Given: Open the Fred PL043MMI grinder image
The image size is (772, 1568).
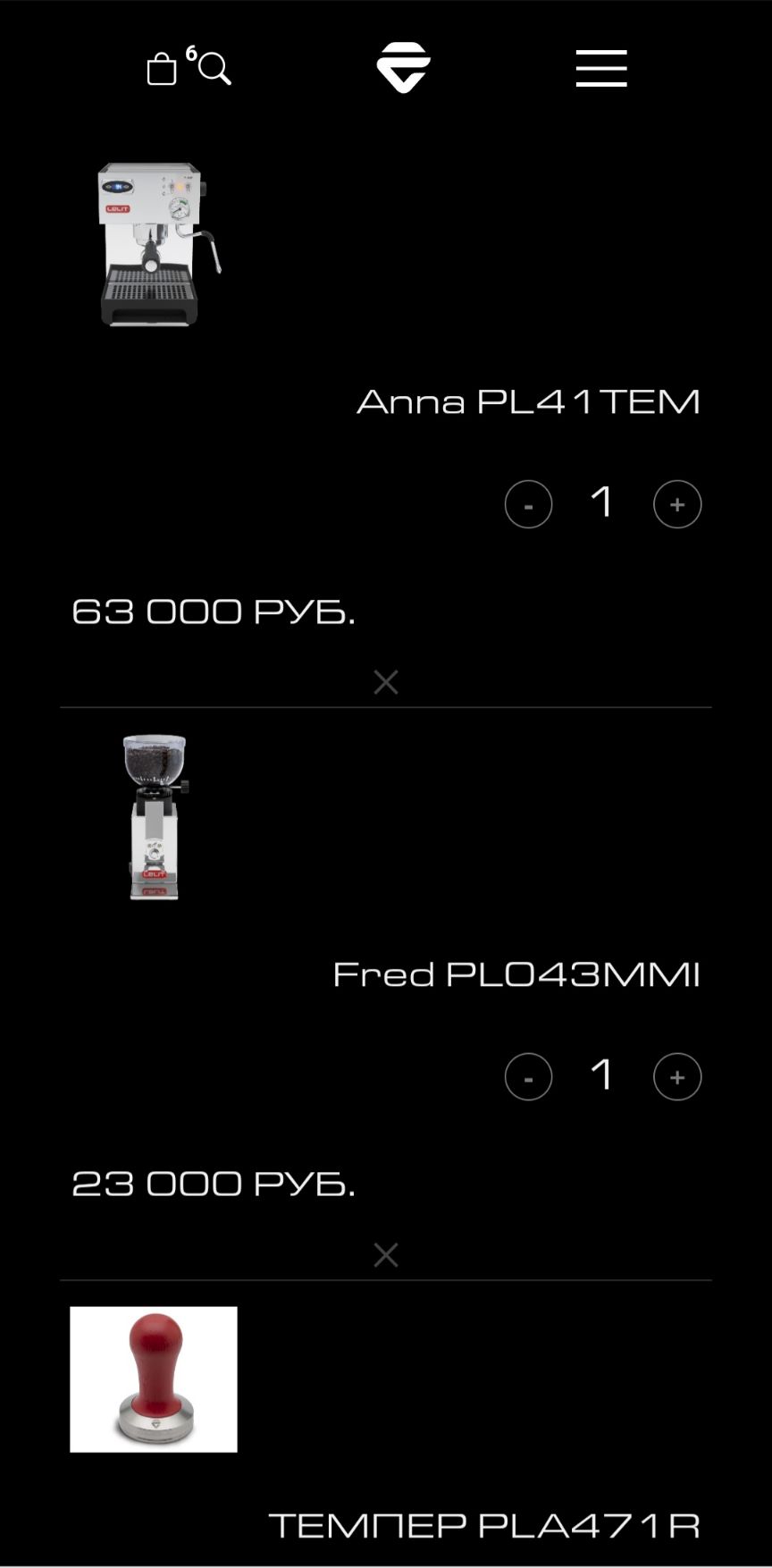Looking at the screenshot, I should click(x=155, y=816).
